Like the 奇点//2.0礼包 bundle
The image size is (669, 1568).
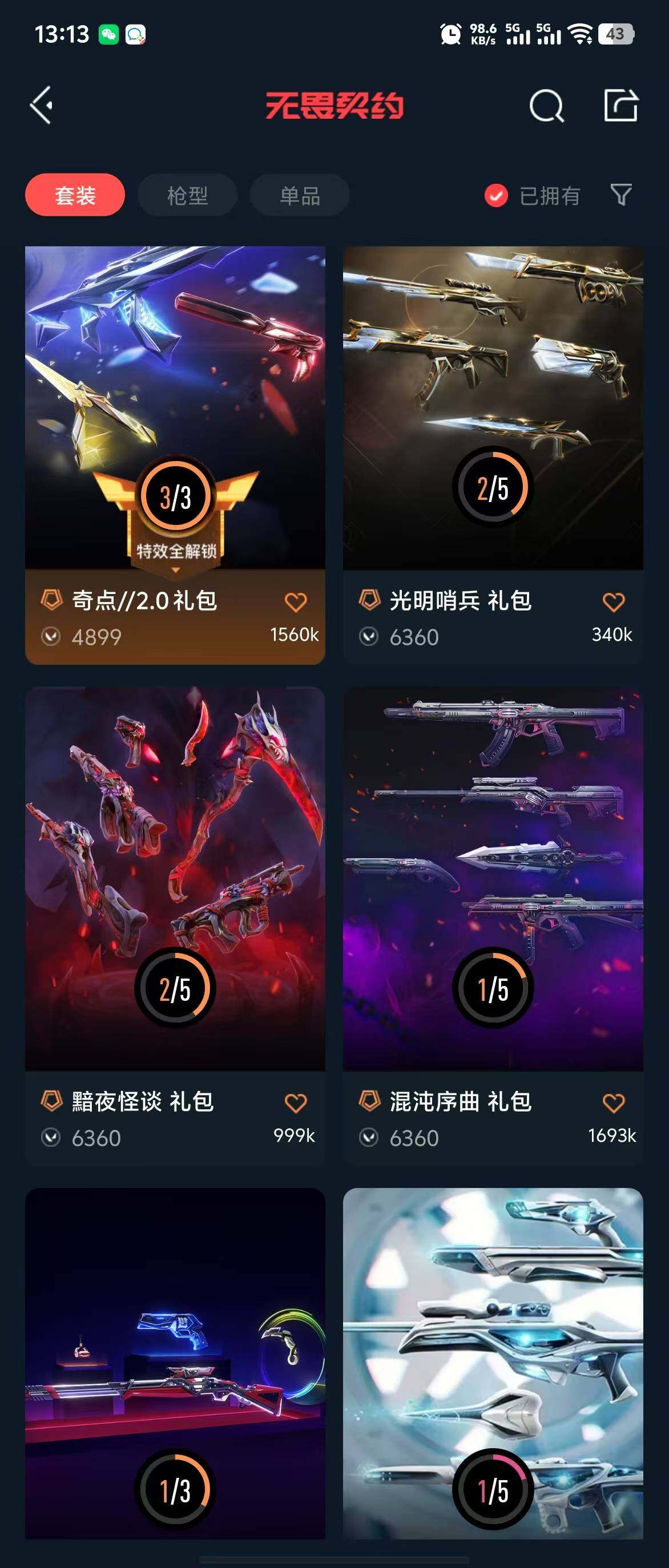296,602
